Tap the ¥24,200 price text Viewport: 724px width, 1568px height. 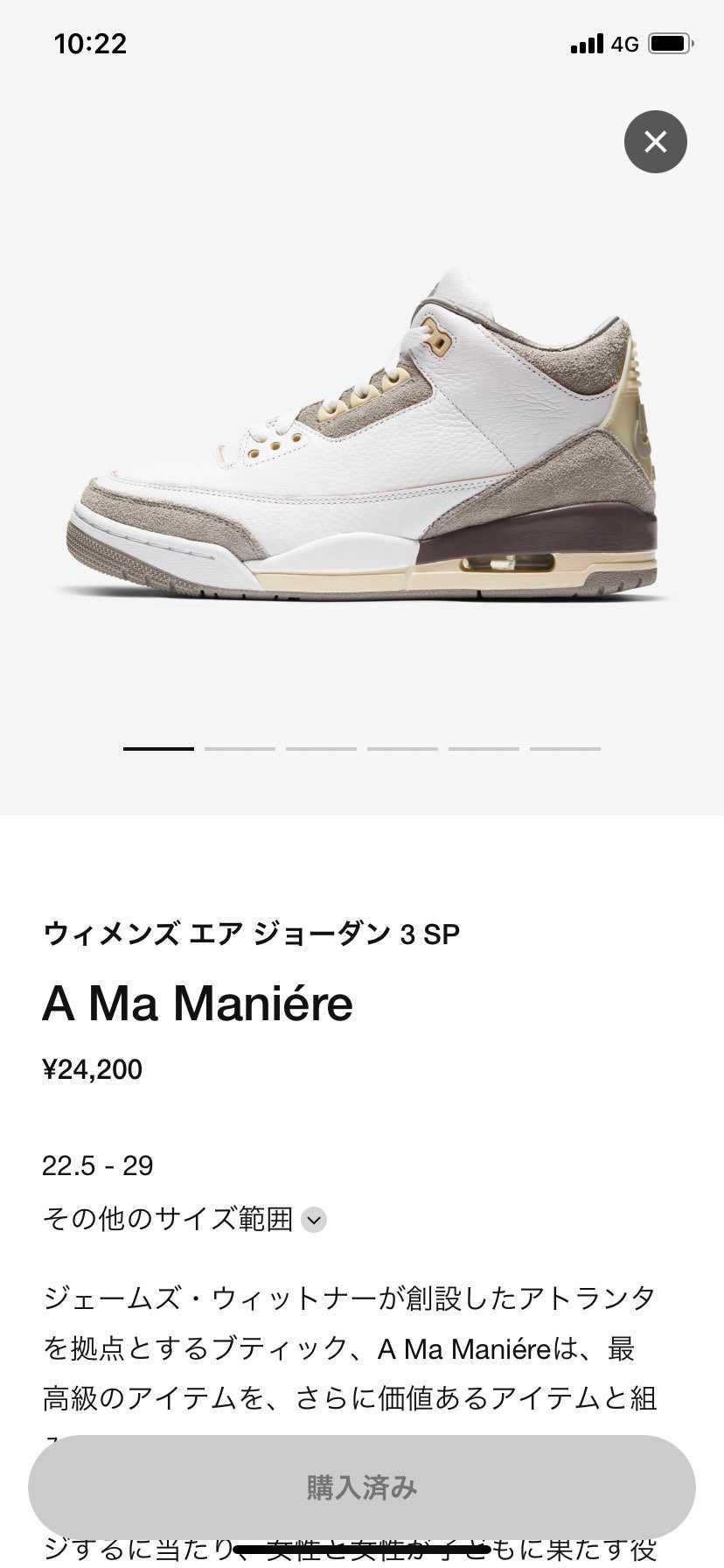(92, 1068)
